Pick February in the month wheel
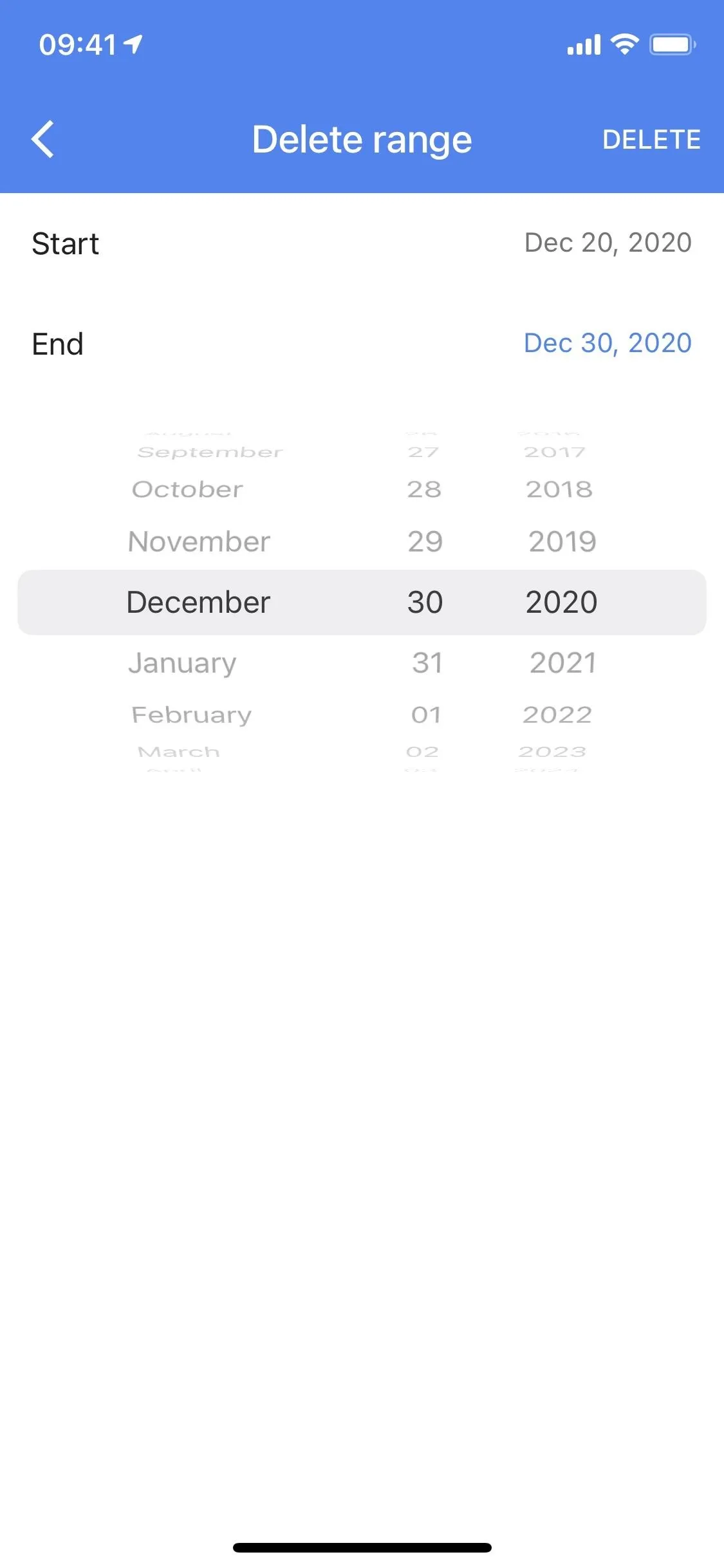 tap(191, 715)
